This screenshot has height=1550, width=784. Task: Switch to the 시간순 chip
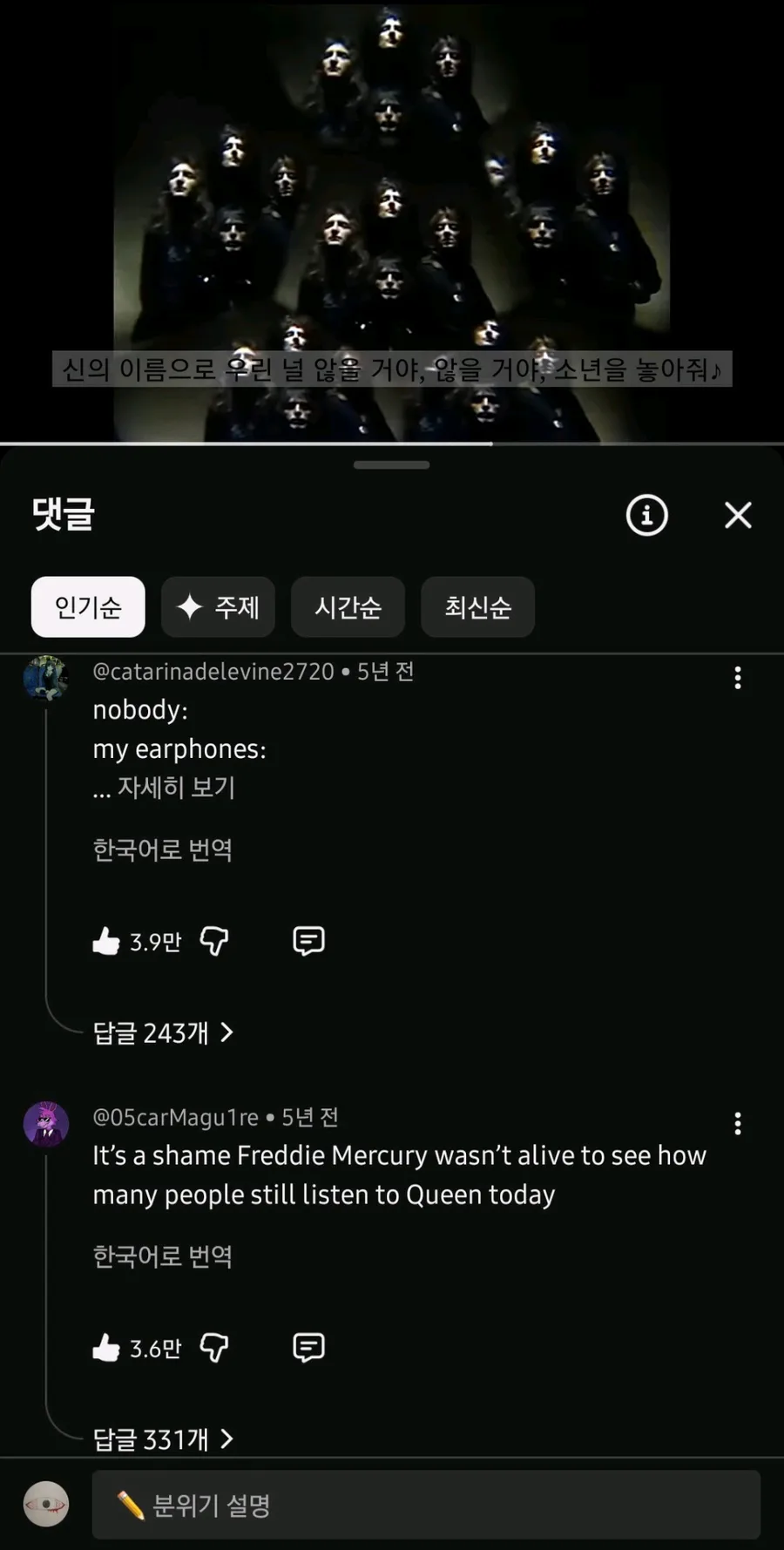(348, 606)
